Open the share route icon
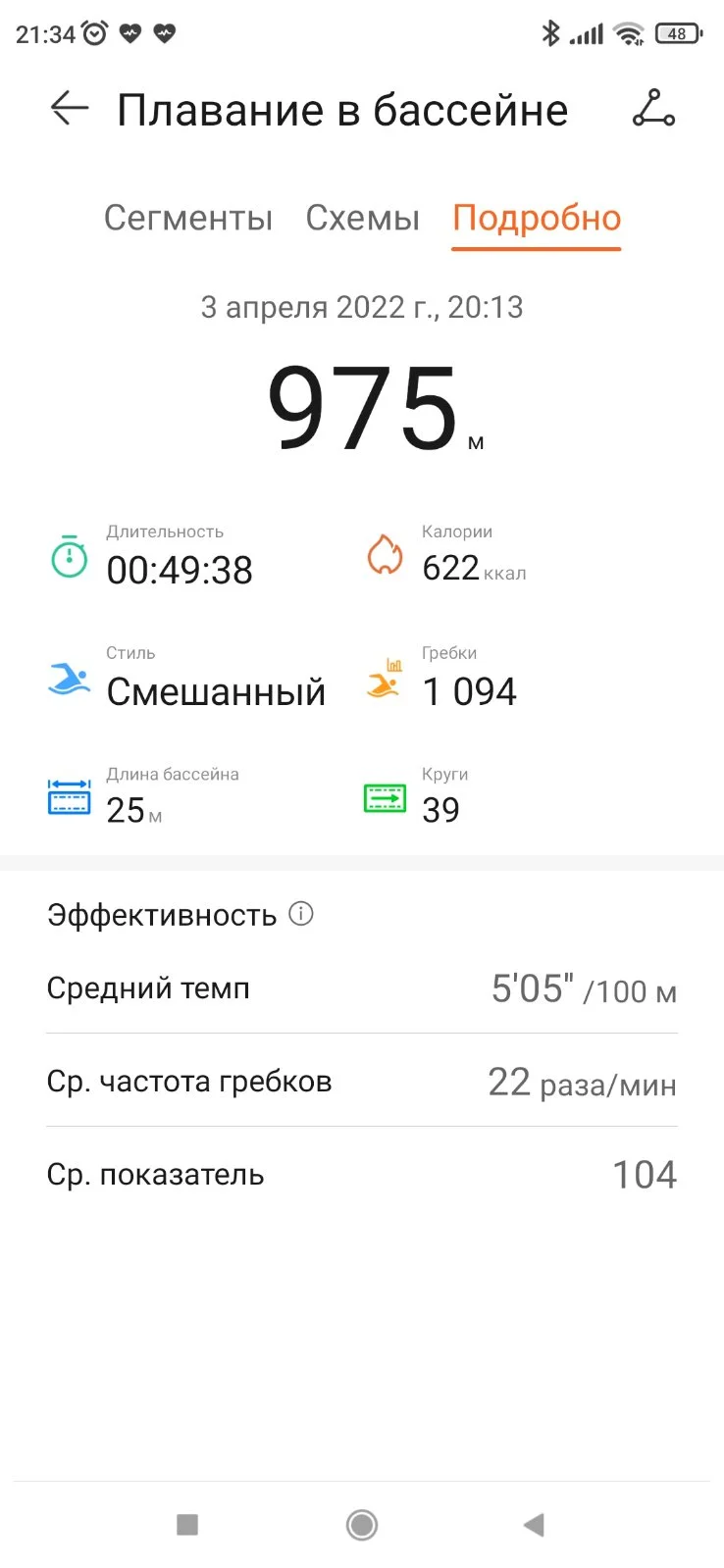The image size is (724, 1568). 653,109
